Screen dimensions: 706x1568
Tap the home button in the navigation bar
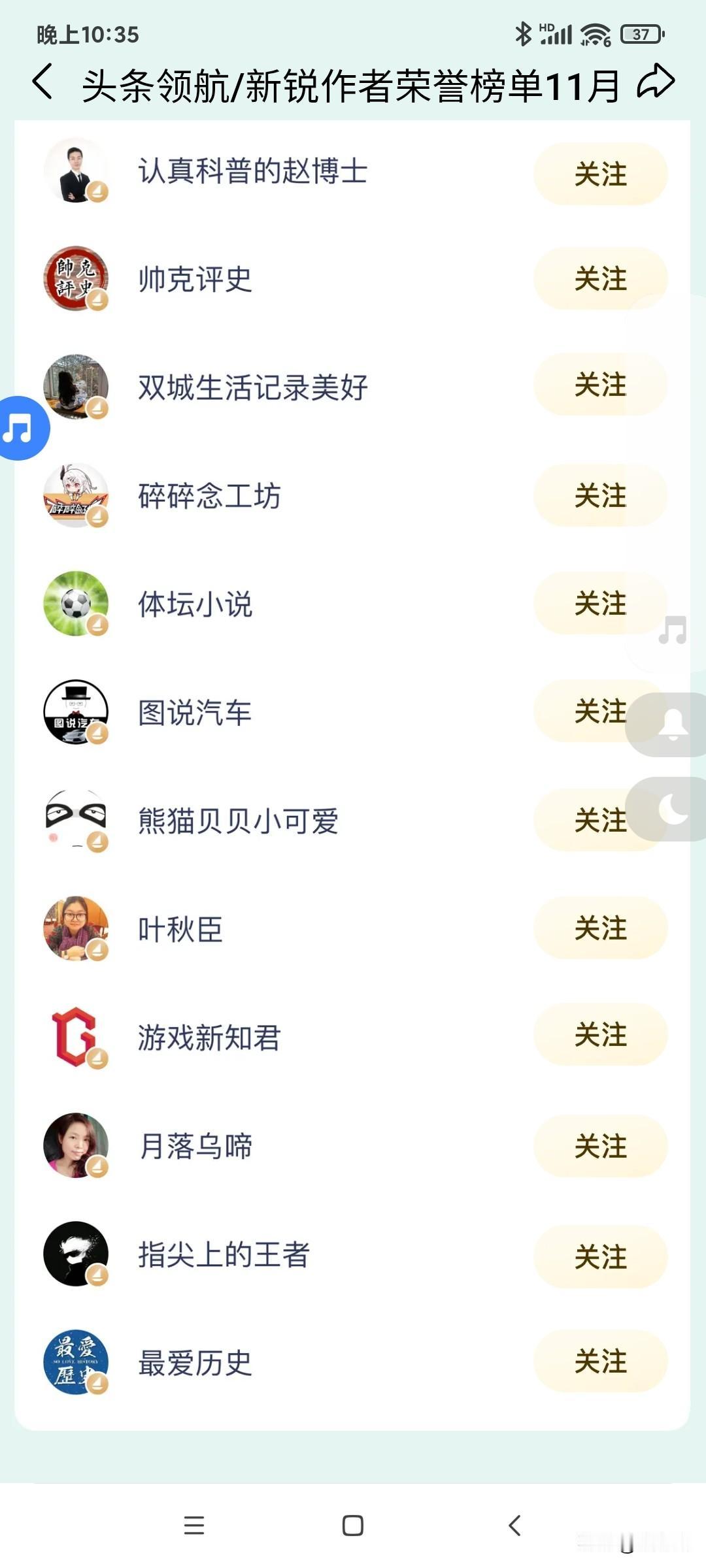coord(353,1525)
